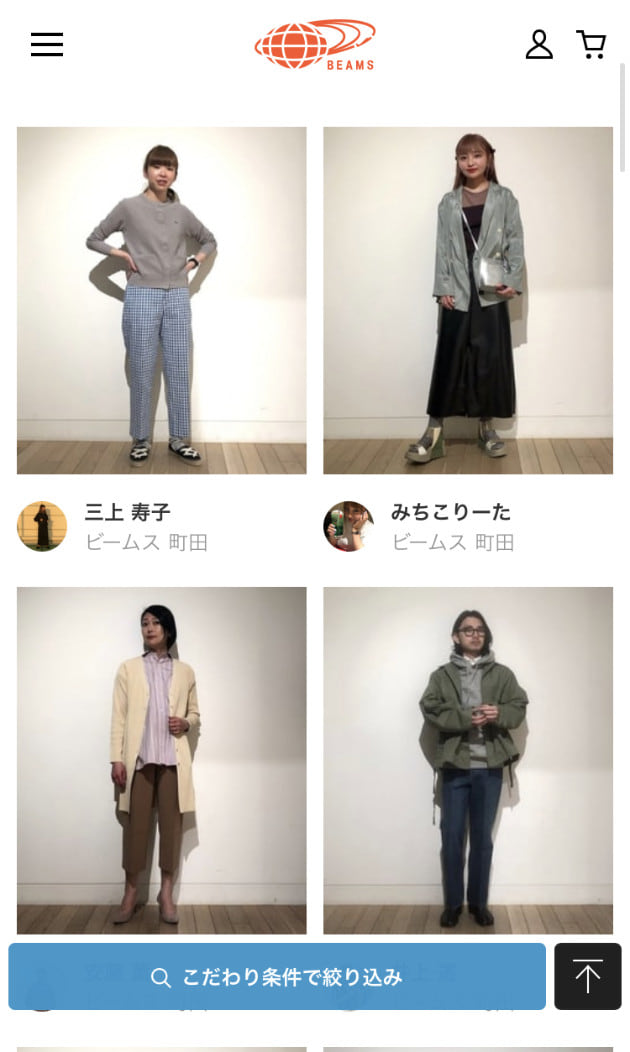Open the shopping cart
Image resolution: width=630 pixels, height=1052 pixels.
pyautogui.click(x=591, y=44)
